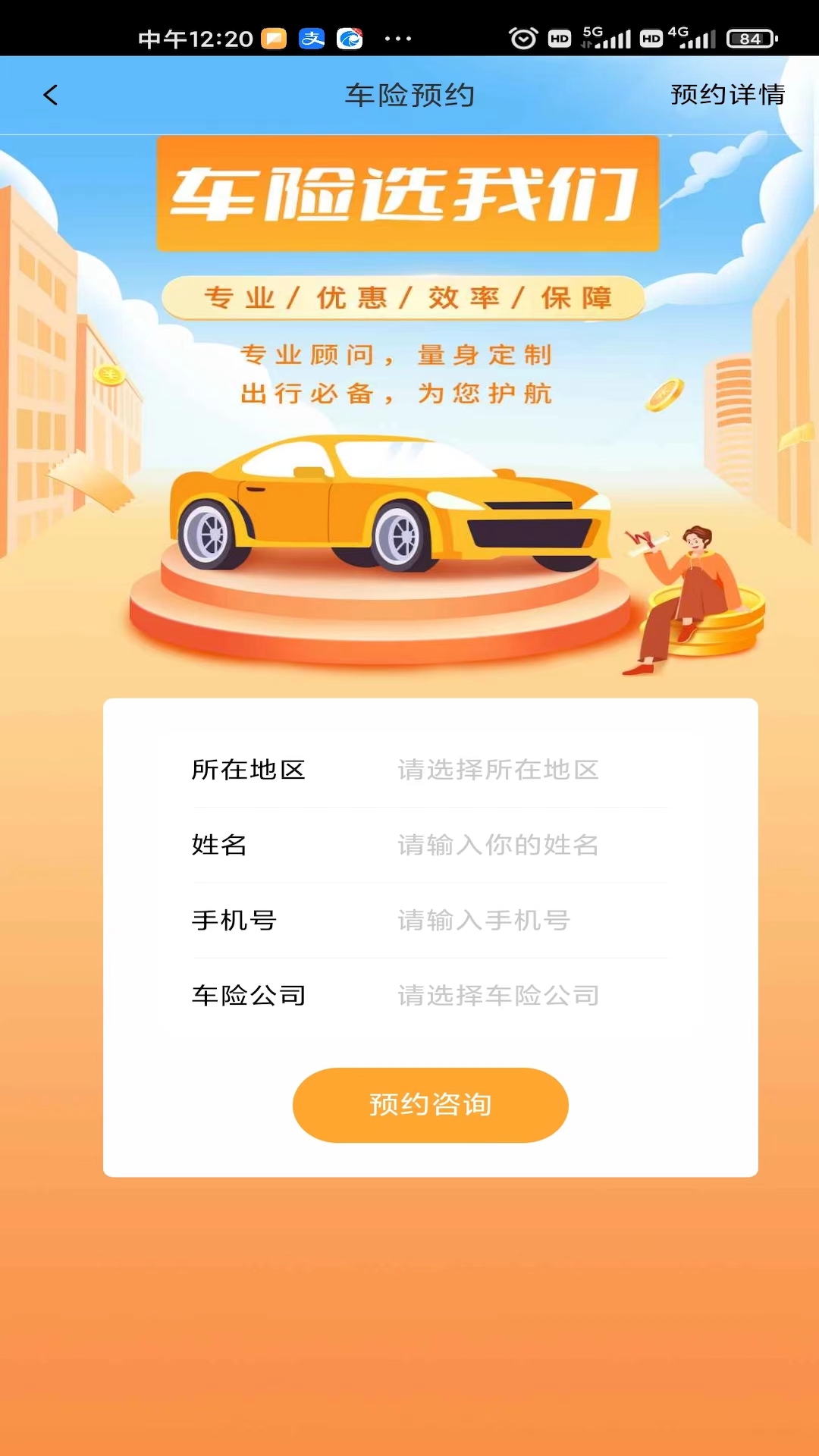The image size is (819, 1456).
Task: Go back from the 车险预约 page
Action: (51, 96)
